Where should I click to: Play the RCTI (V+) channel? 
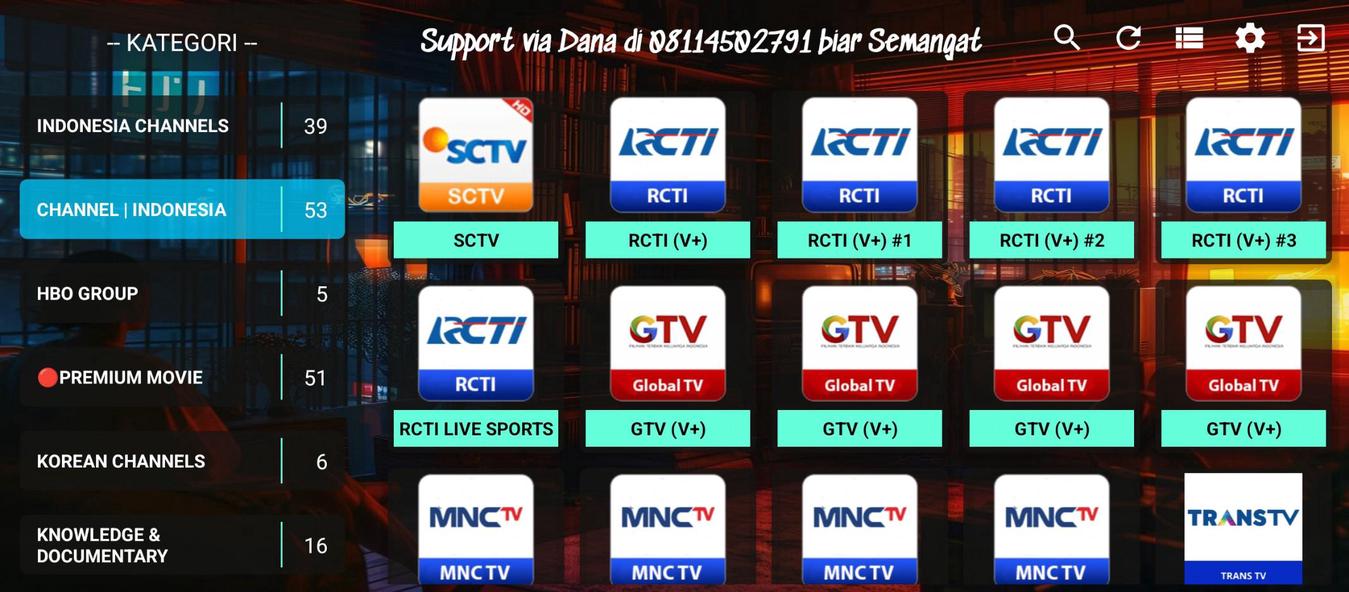coord(667,175)
